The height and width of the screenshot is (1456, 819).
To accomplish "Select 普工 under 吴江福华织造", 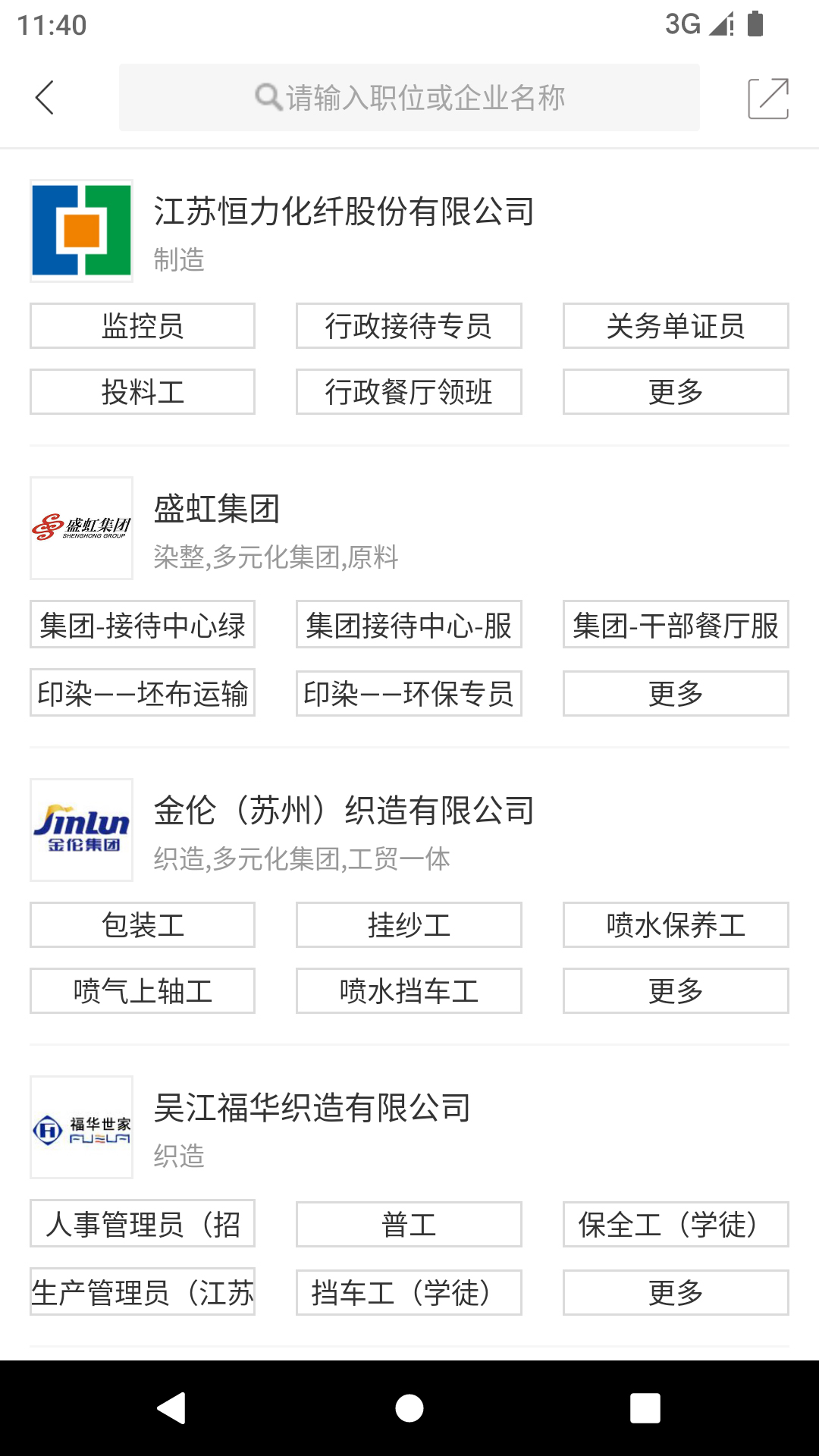I will 408,1222.
